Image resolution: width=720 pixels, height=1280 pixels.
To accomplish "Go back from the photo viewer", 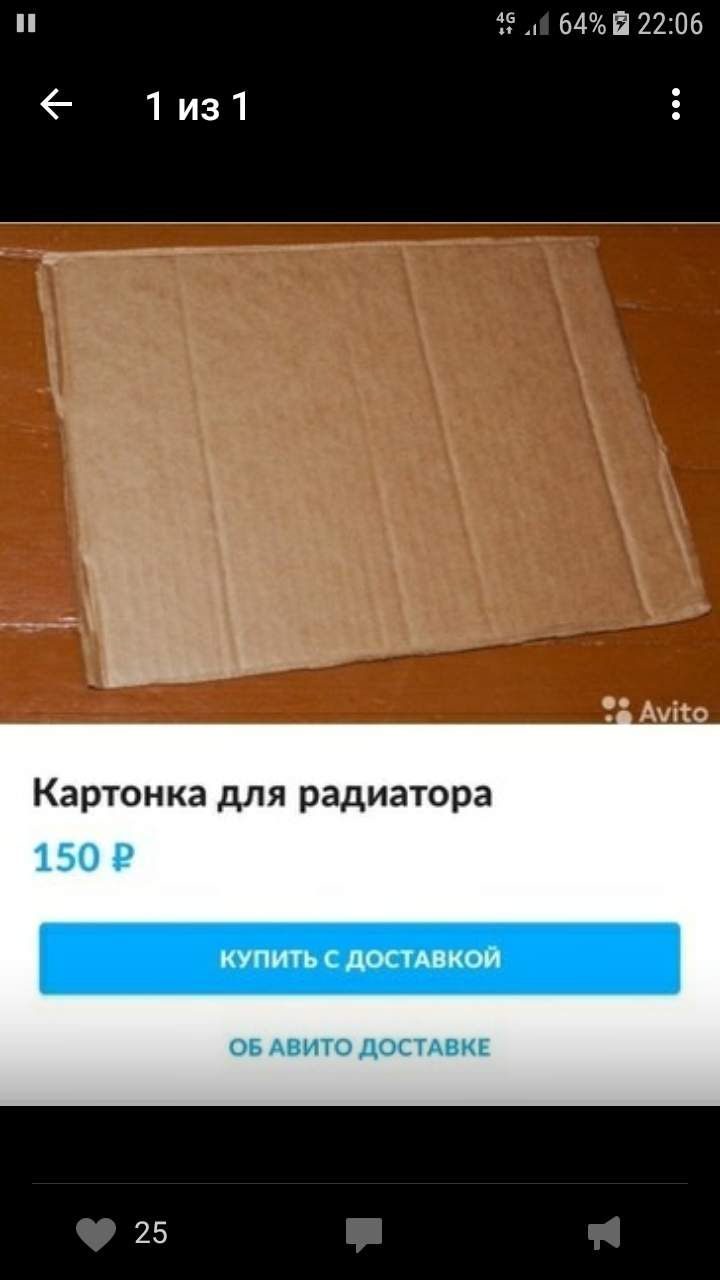I will click(56, 105).
